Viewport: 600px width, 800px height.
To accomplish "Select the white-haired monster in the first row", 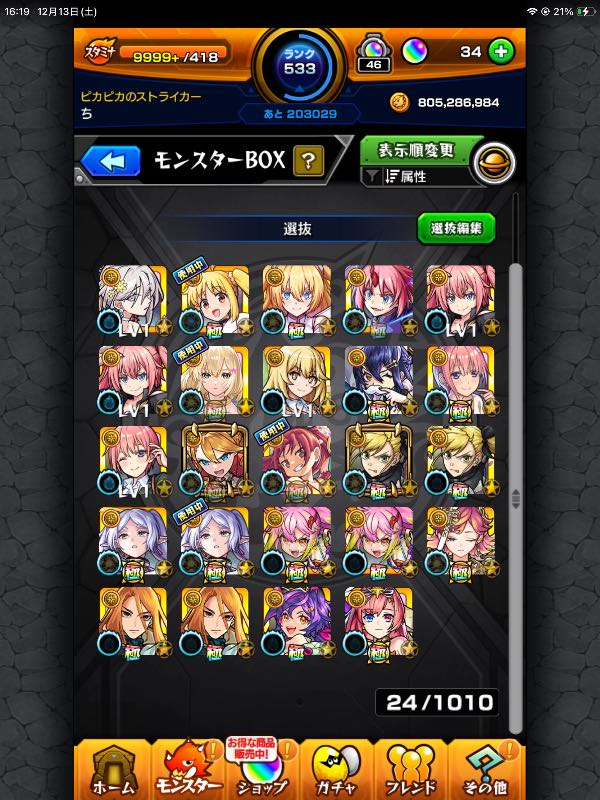I will [x=133, y=301].
